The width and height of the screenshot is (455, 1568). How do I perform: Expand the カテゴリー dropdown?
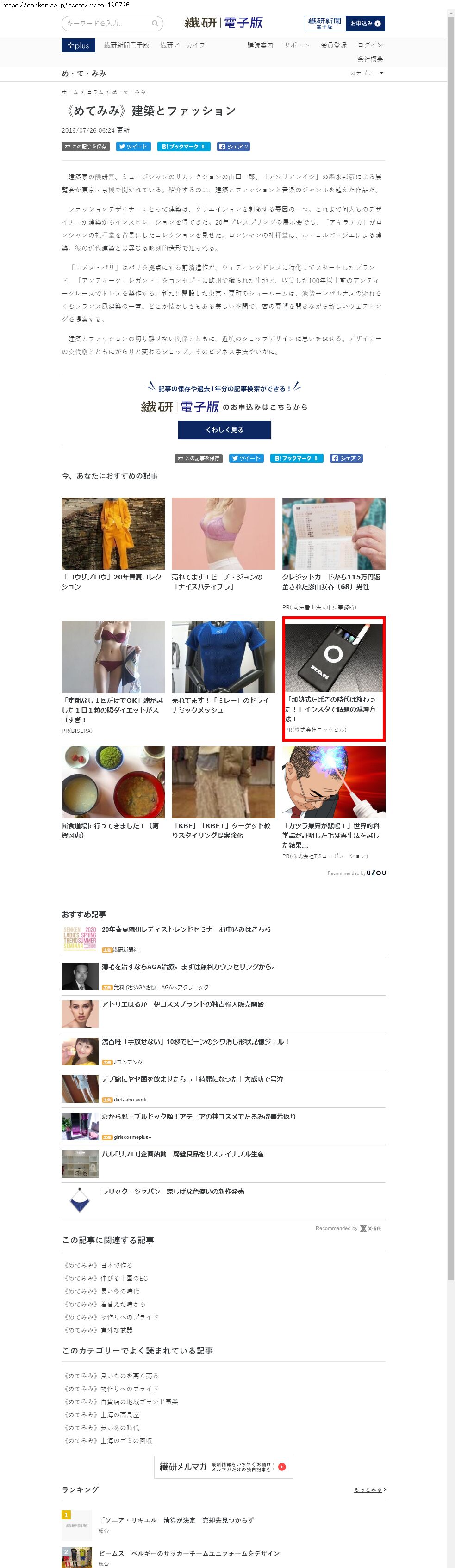(367, 73)
